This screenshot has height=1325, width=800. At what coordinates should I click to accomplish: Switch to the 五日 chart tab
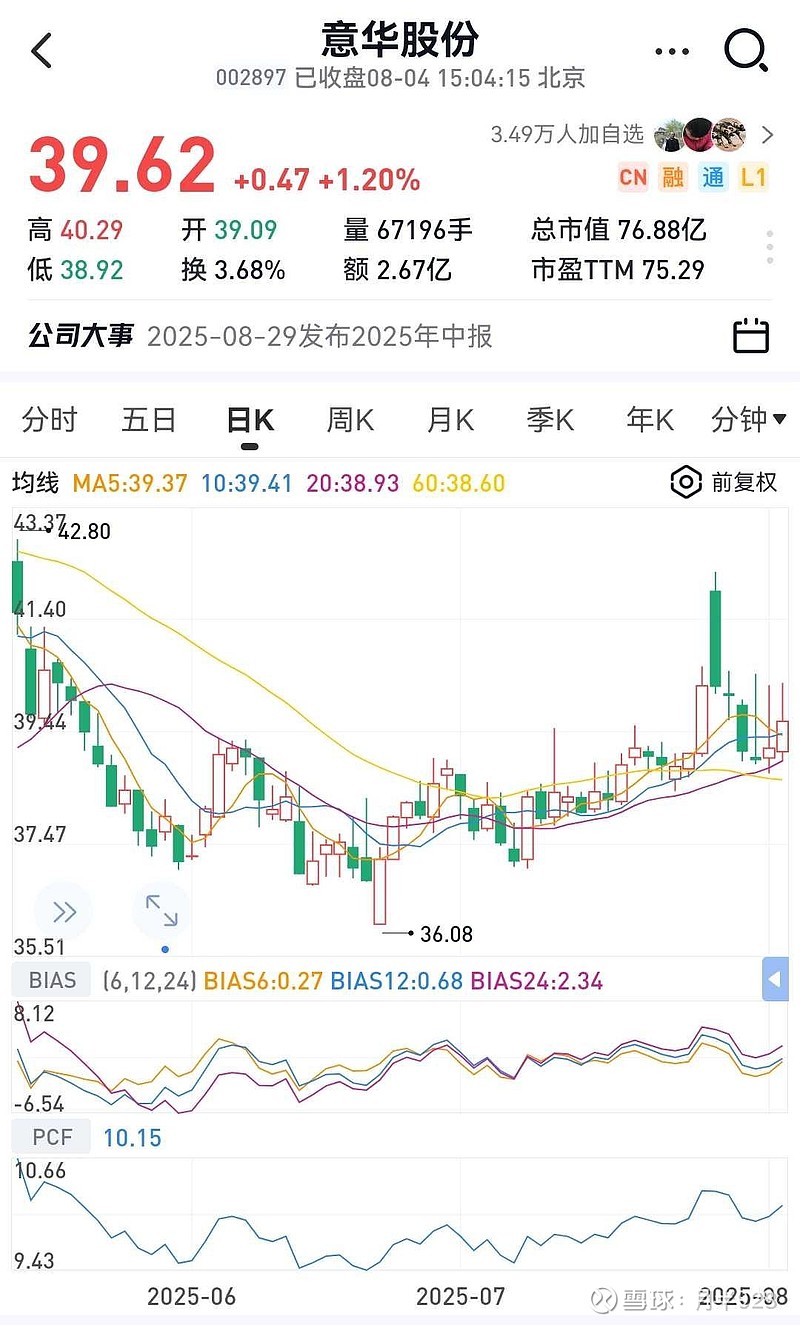point(149,420)
